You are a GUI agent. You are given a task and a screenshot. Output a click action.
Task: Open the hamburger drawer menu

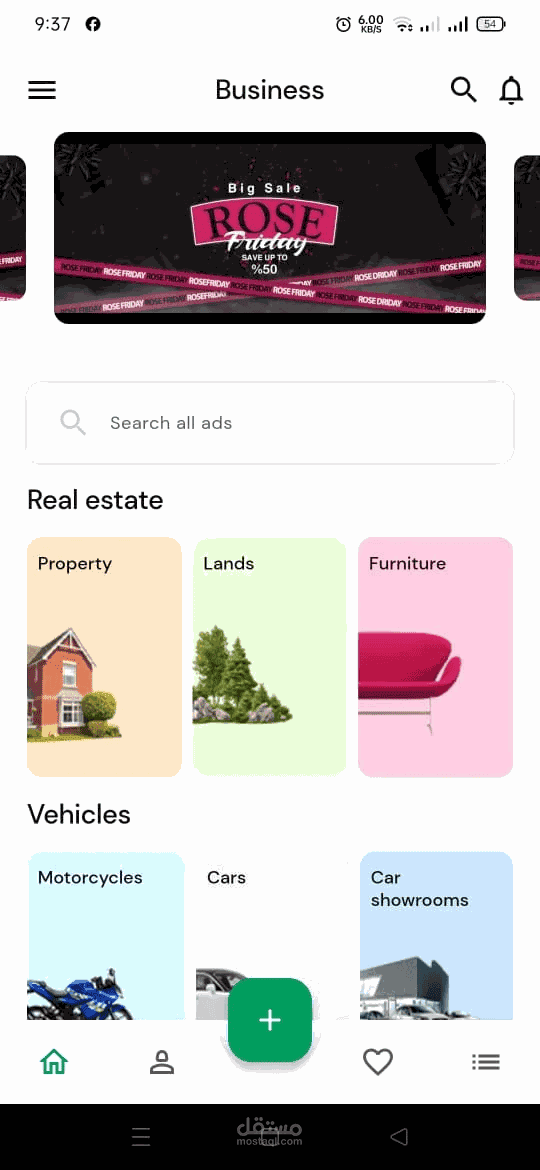tap(42, 90)
